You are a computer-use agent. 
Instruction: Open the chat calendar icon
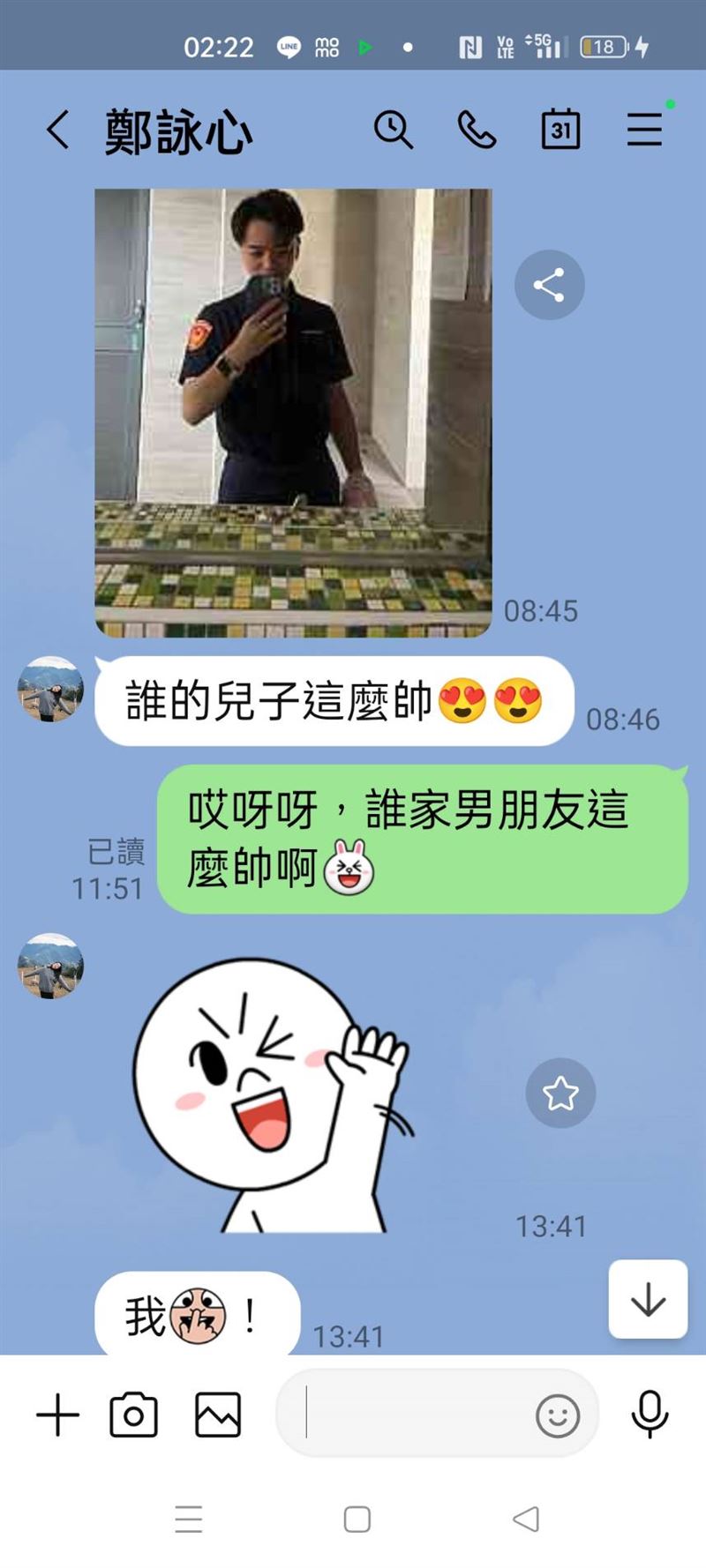[560, 131]
